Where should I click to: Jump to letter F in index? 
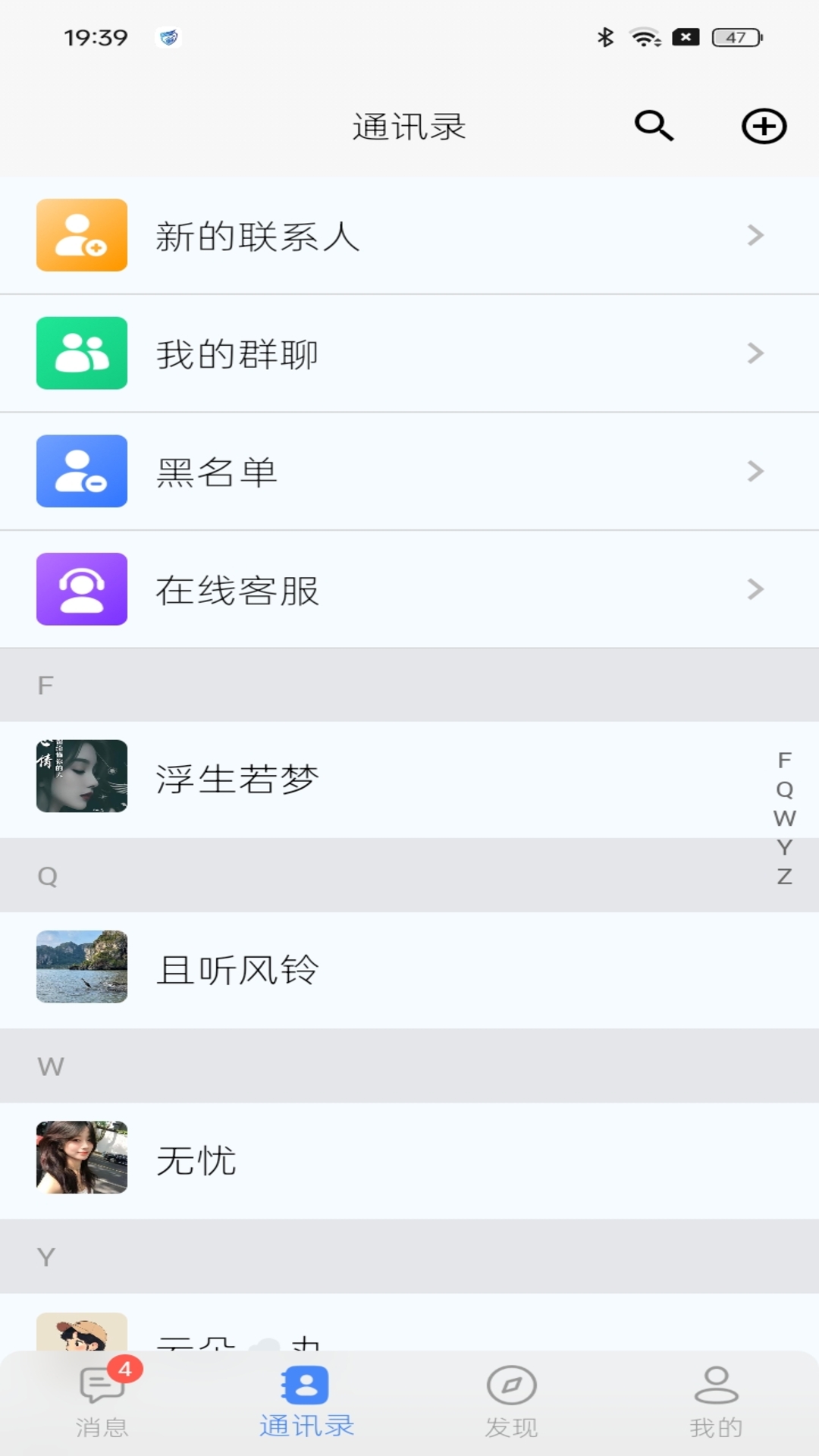tap(785, 760)
